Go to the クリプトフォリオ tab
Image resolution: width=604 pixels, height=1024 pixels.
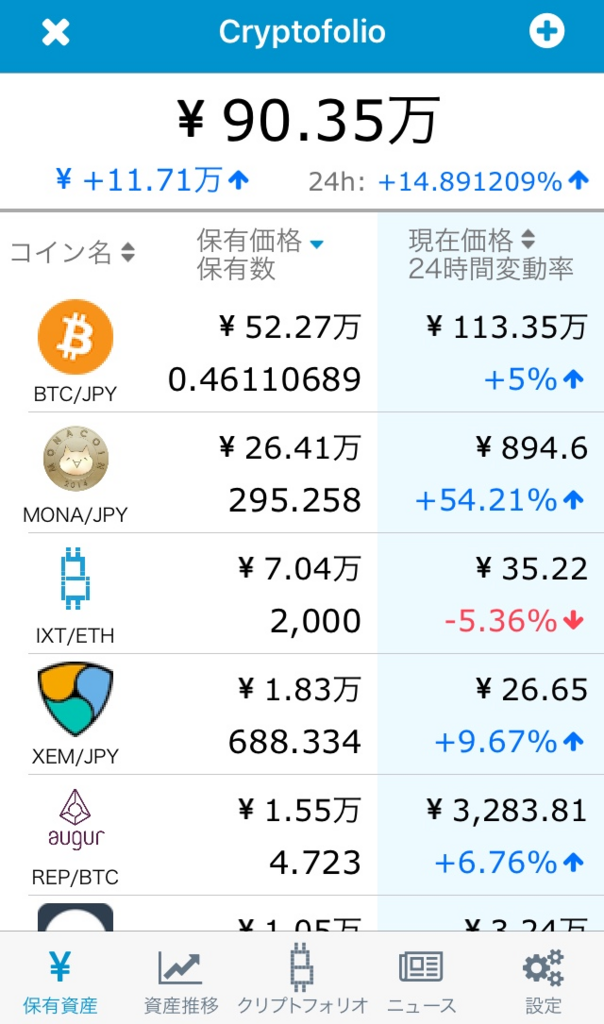click(x=302, y=978)
